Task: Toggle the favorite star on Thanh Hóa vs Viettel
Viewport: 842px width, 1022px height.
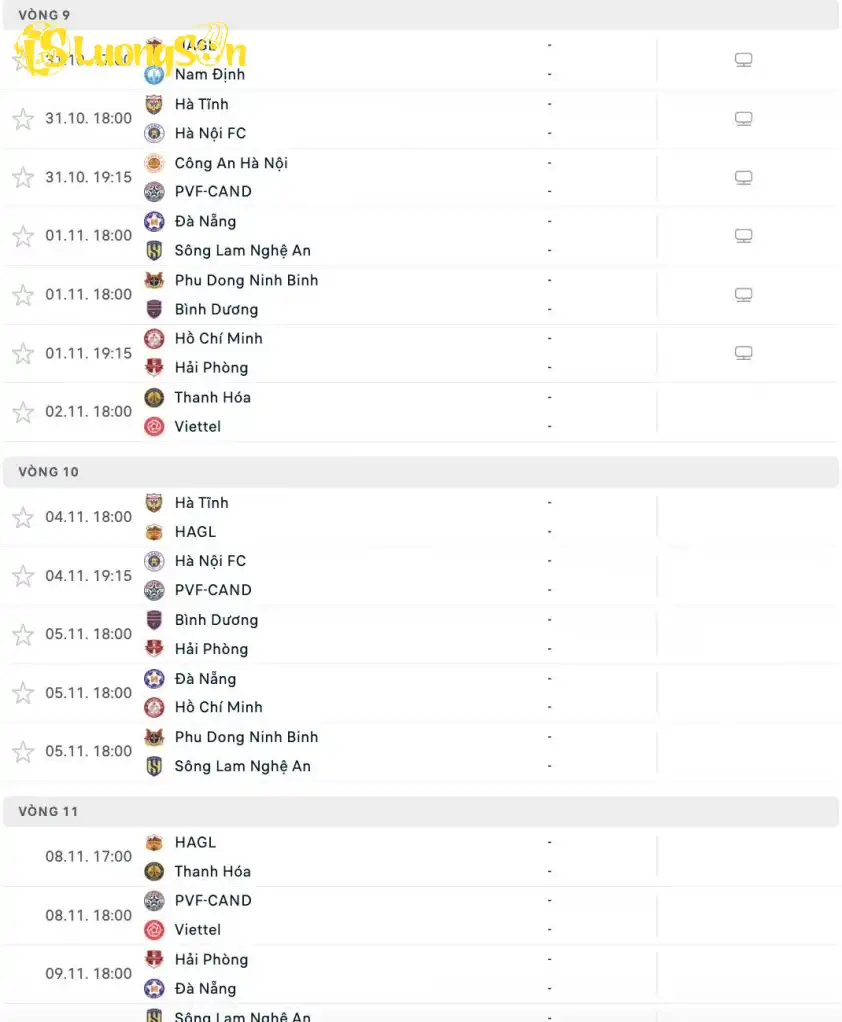Action: click(22, 412)
